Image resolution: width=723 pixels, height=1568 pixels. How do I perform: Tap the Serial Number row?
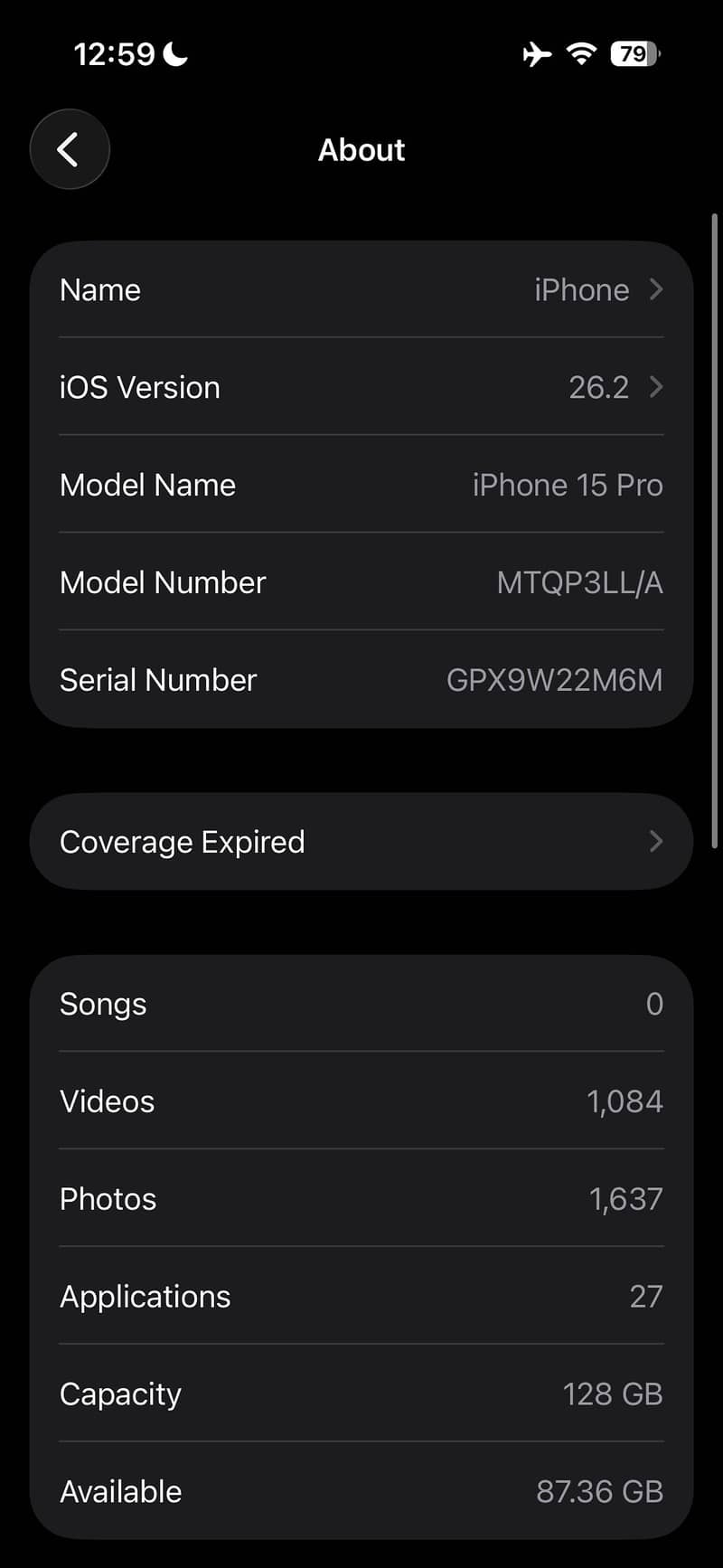[361, 679]
